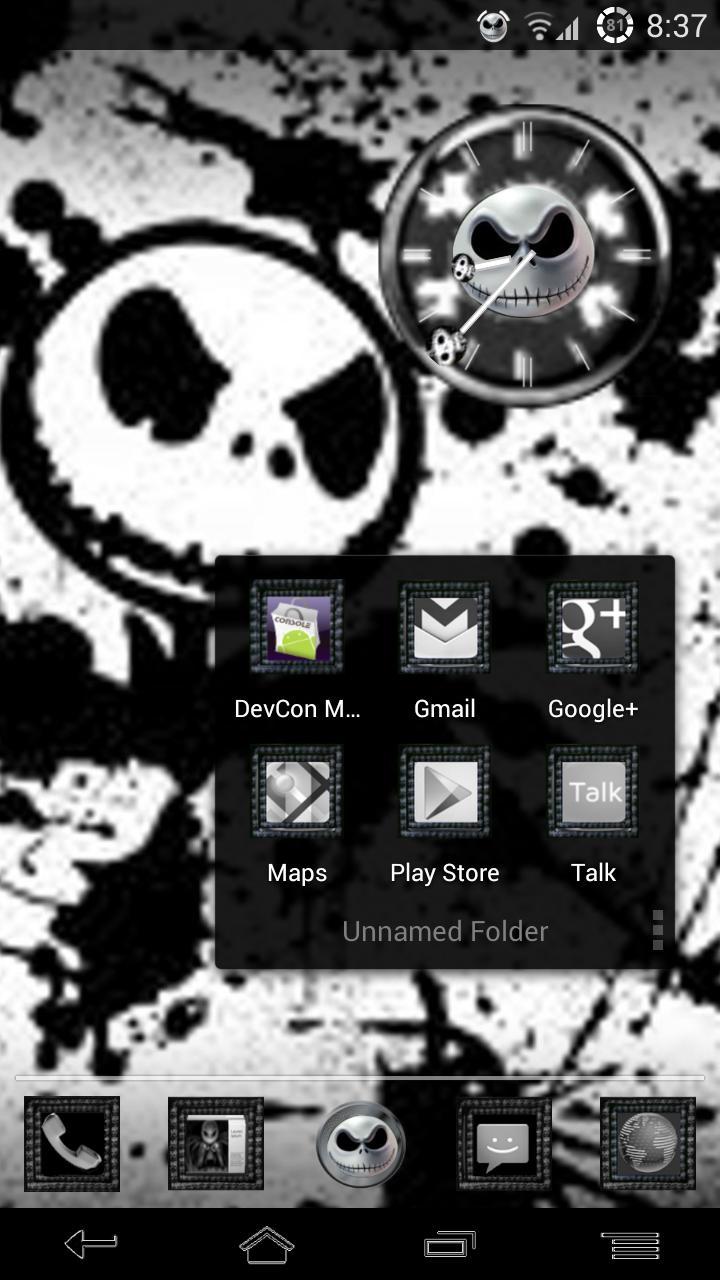Open the folder's three-dot overflow menu
The width and height of the screenshot is (720, 1280).
[x=657, y=929]
